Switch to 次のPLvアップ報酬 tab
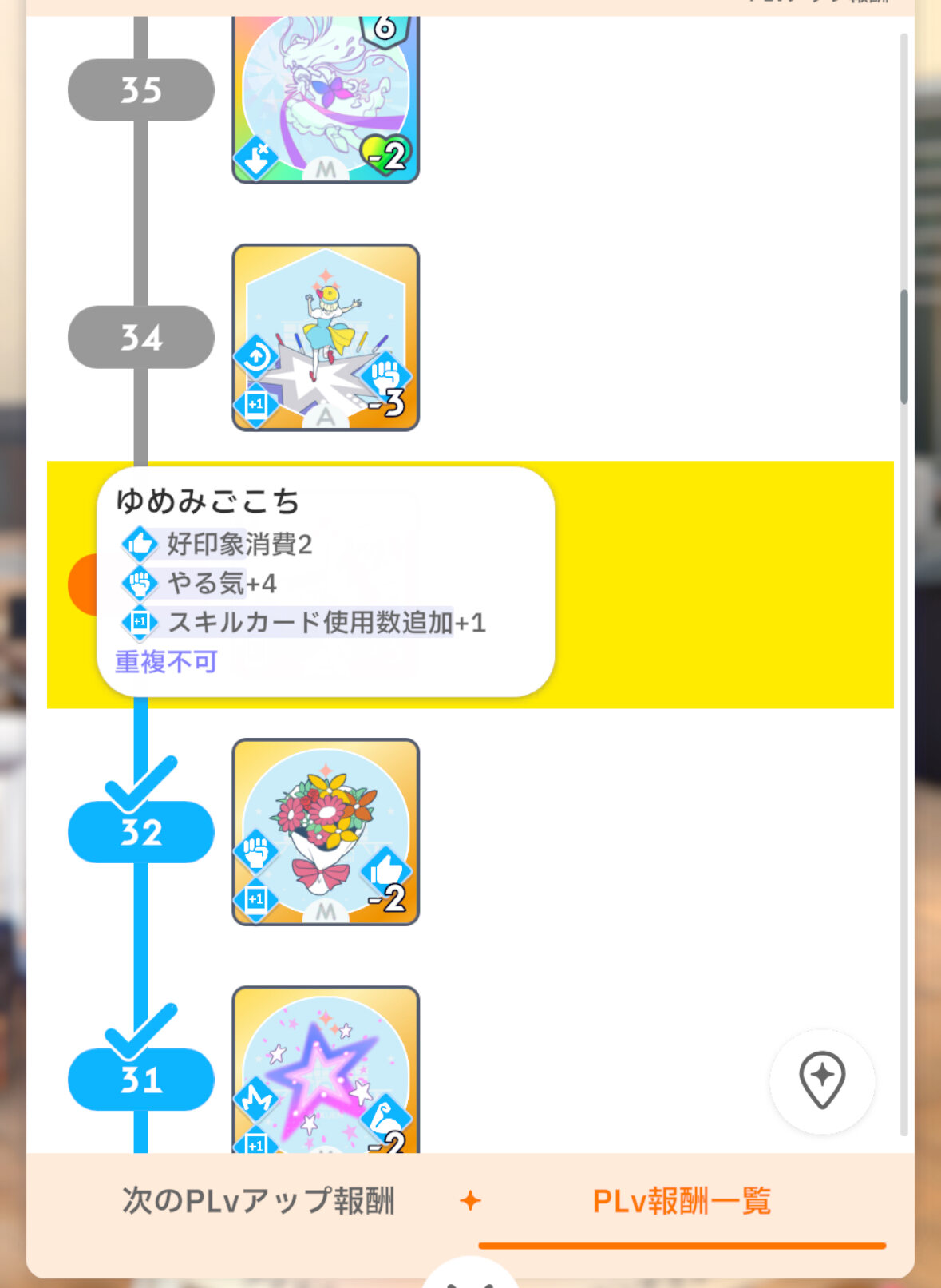941x1288 pixels. [x=258, y=1200]
